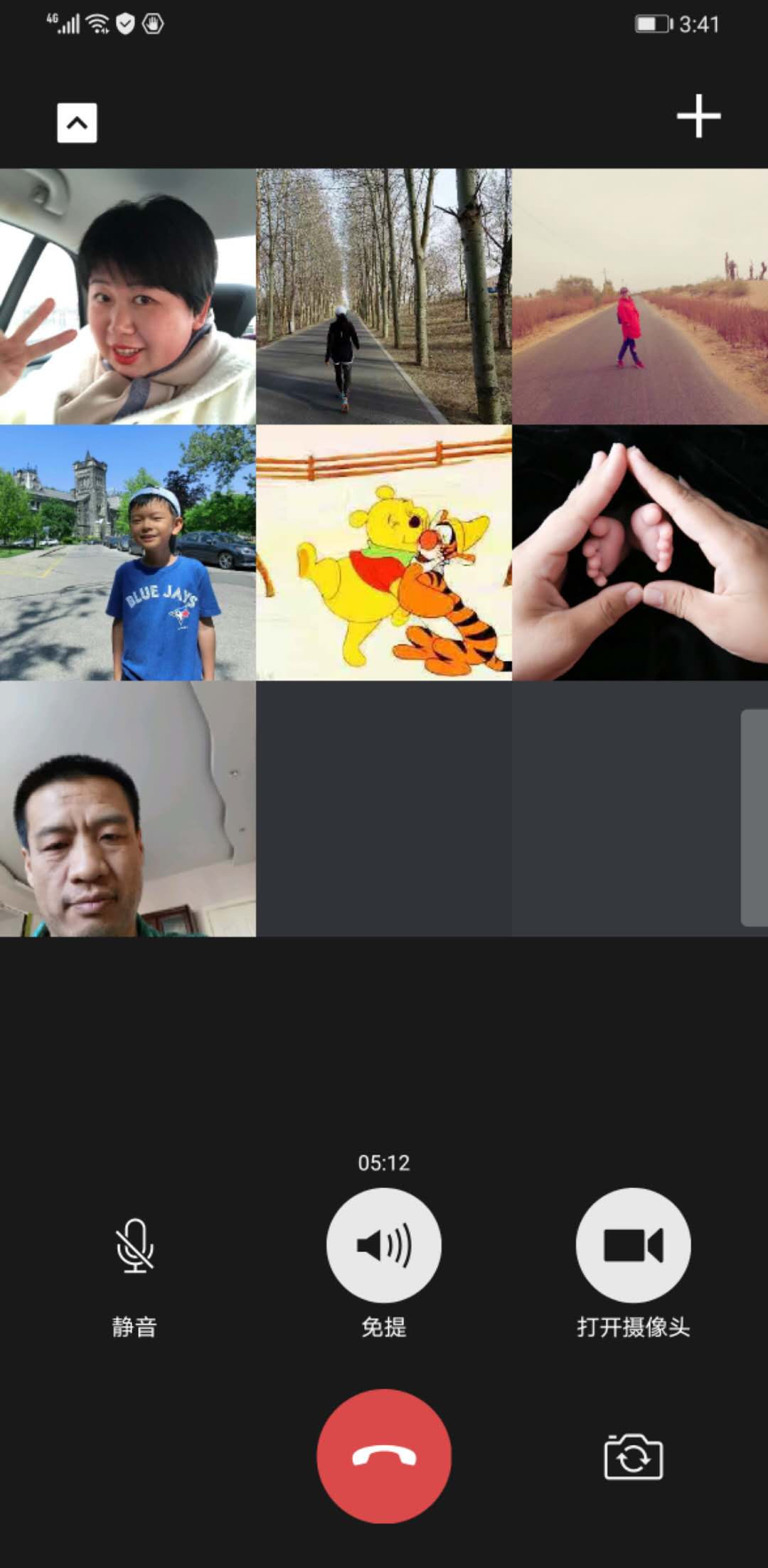Select the Winnie the Pooh participant tile
Screen dimensions: 768x1568
coord(384,553)
